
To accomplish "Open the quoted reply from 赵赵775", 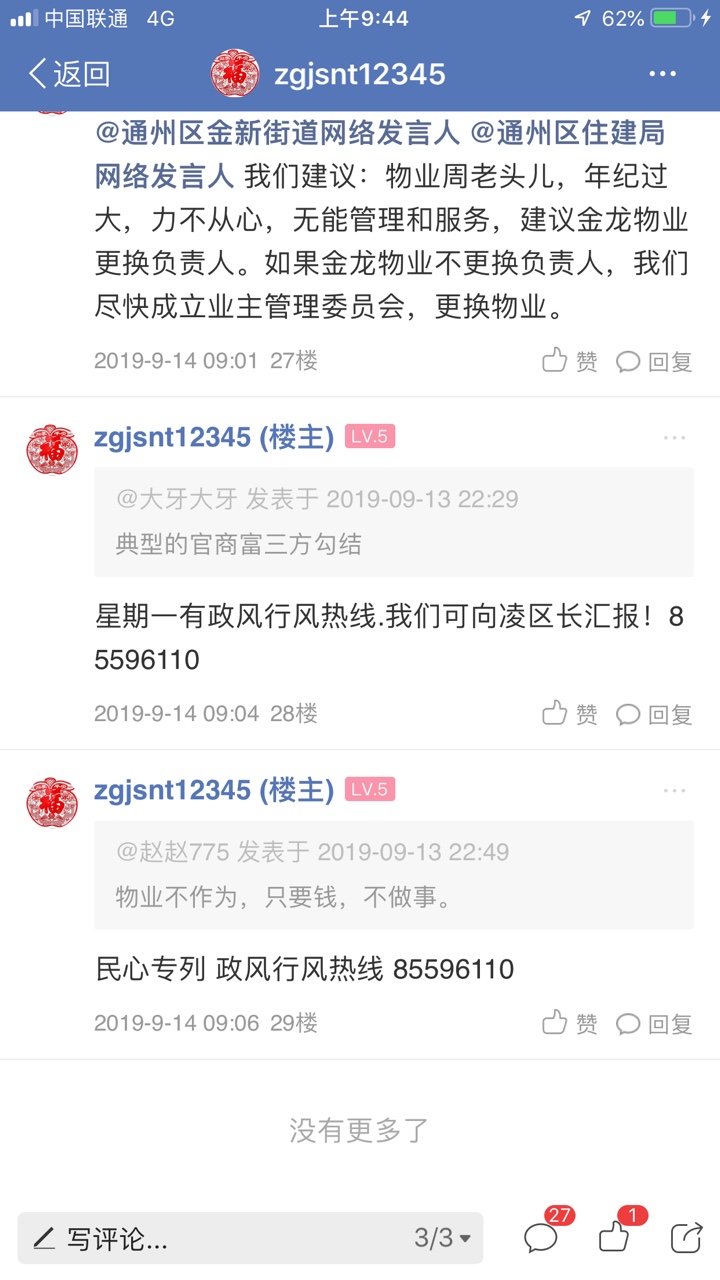I will [x=393, y=875].
